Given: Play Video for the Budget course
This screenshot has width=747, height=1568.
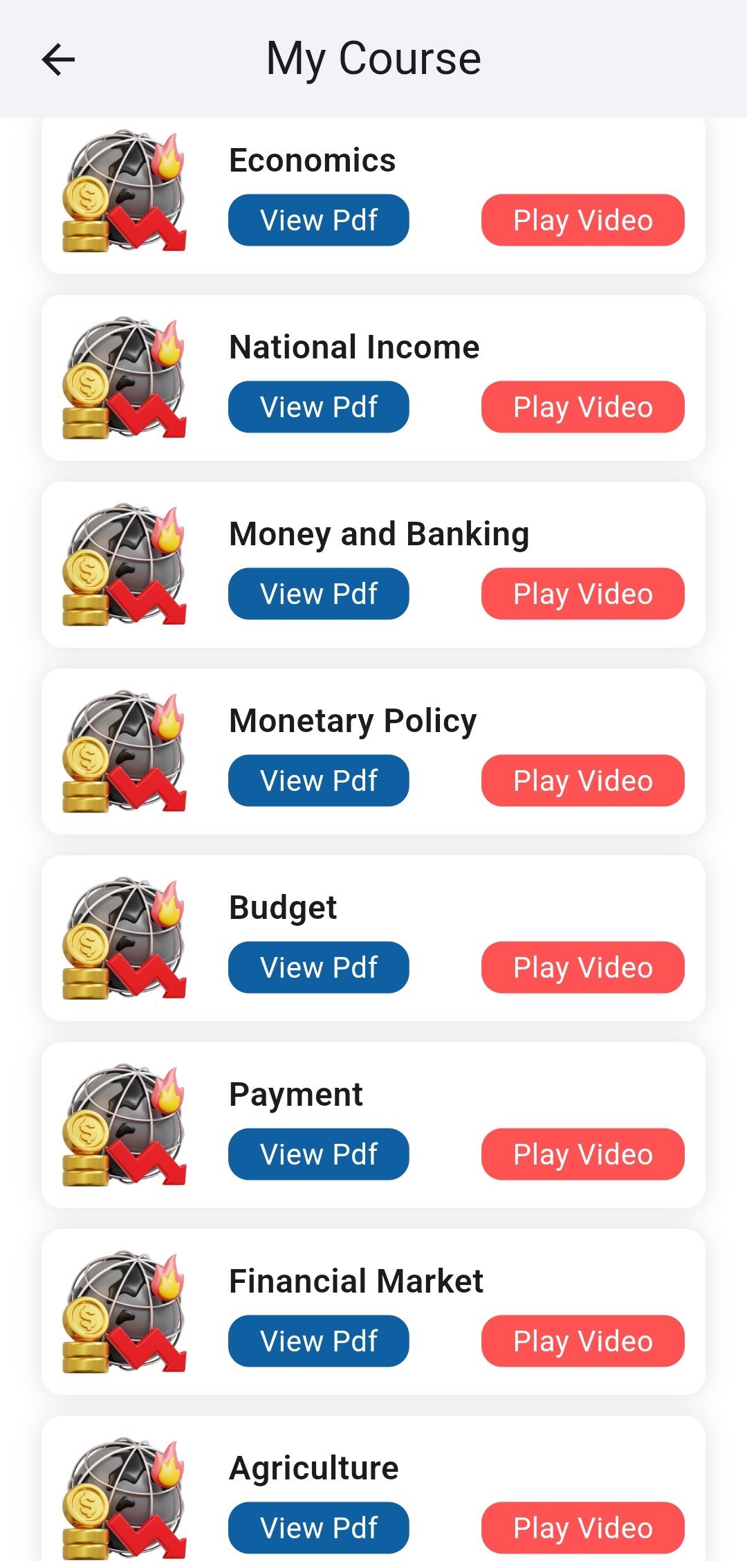Looking at the screenshot, I should pos(582,967).
